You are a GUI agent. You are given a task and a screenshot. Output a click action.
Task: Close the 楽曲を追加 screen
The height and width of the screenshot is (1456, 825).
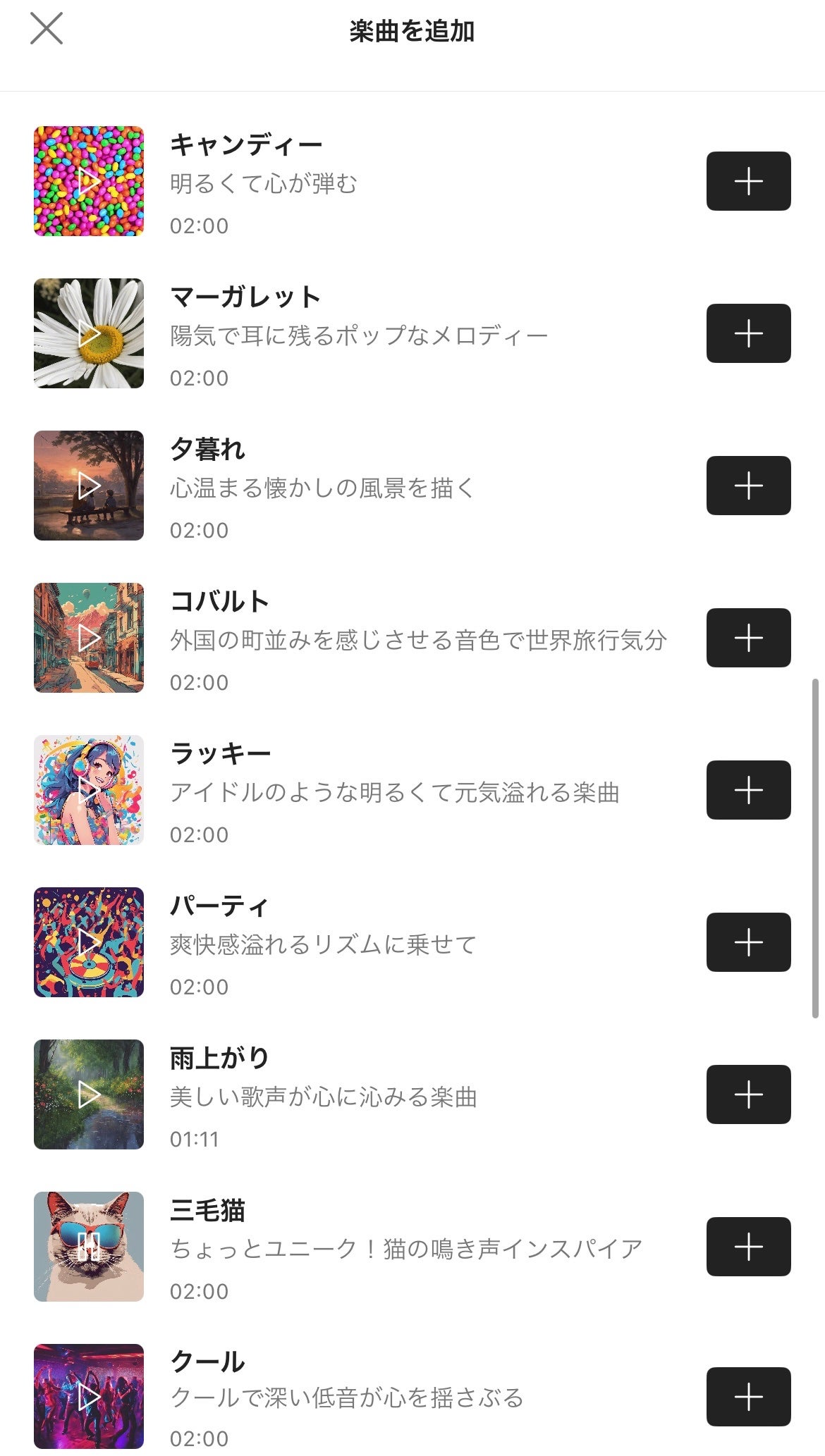(47, 29)
